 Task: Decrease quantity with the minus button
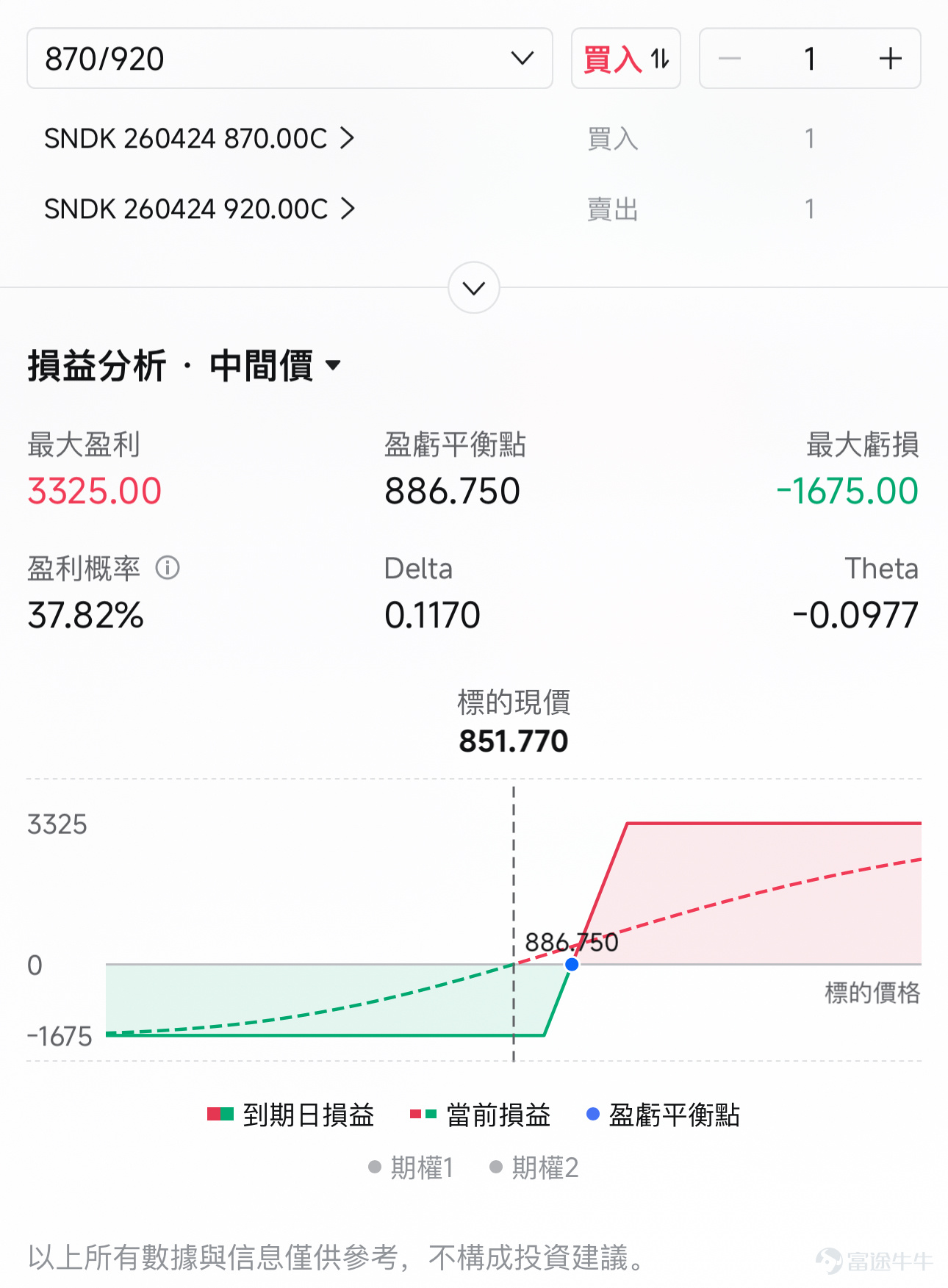click(730, 59)
